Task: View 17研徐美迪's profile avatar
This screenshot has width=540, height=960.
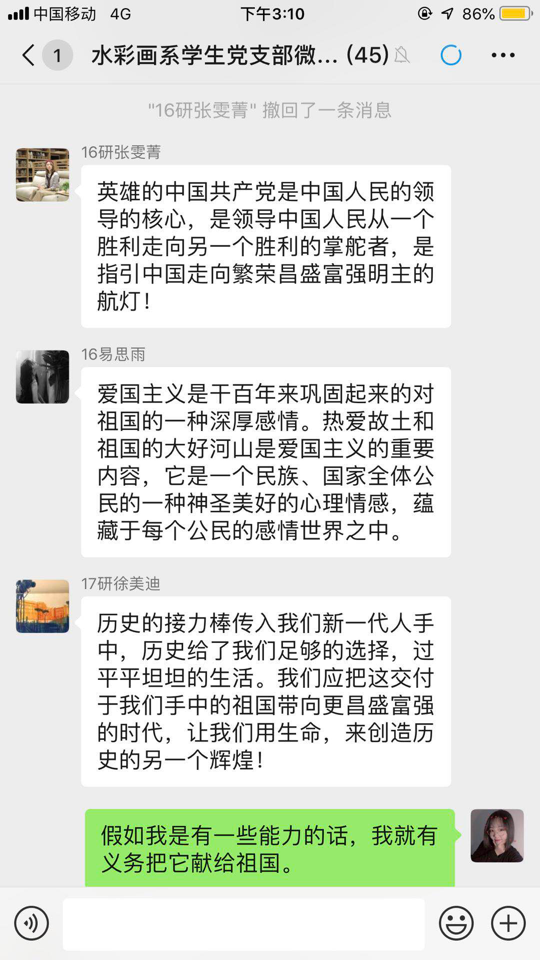Action: coord(42,606)
